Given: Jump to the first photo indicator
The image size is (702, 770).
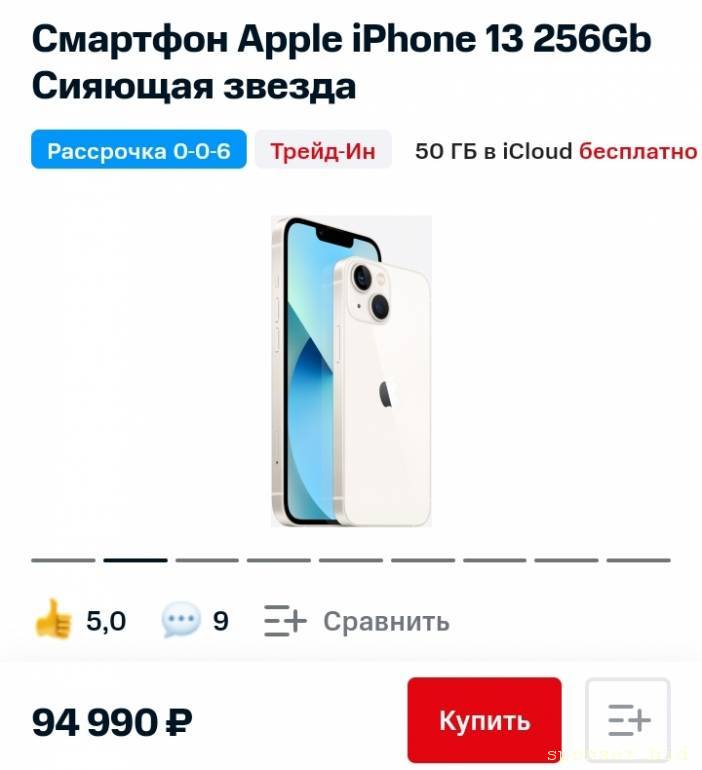Looking at the screenshot, I should (63, 560).
